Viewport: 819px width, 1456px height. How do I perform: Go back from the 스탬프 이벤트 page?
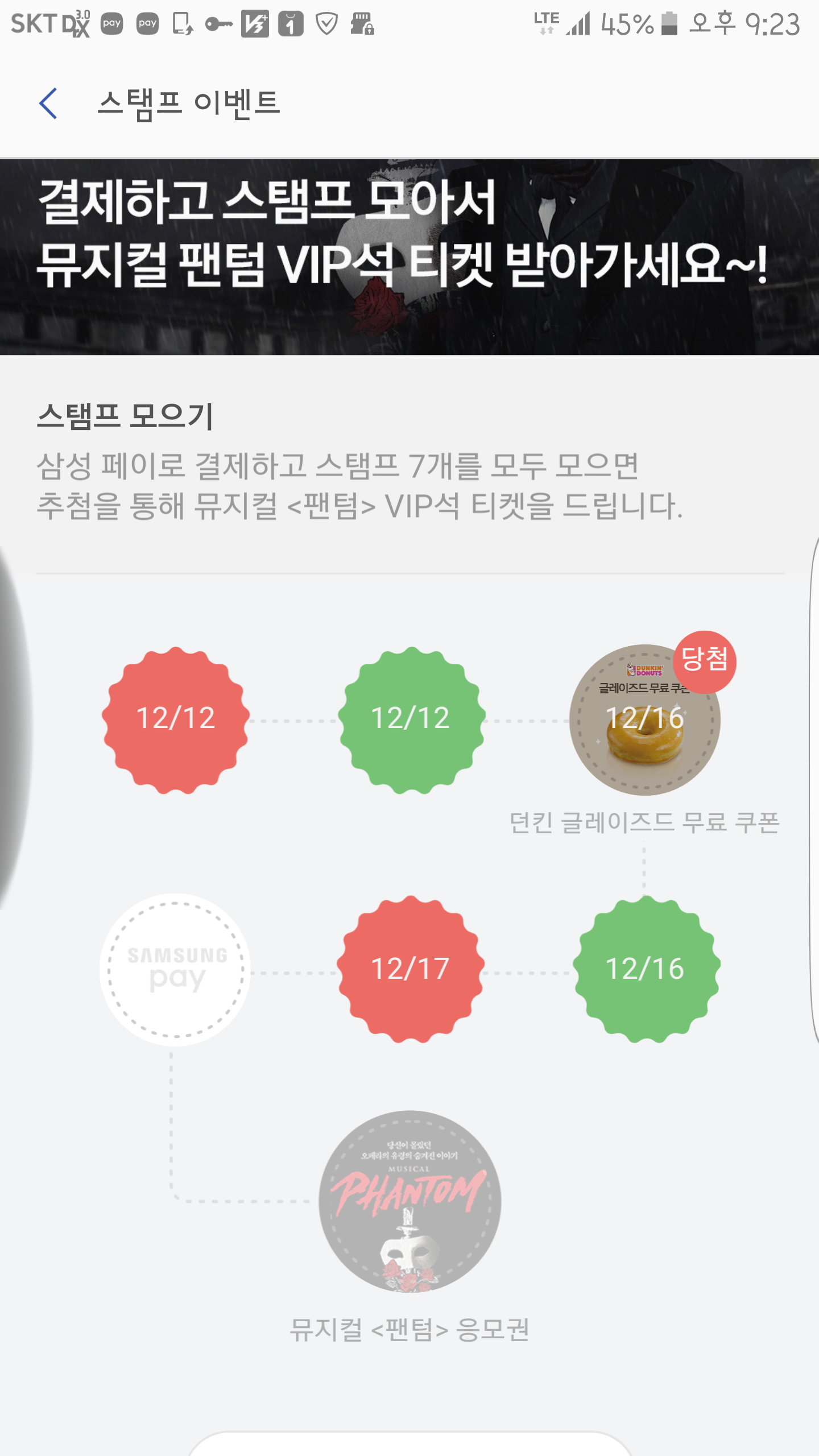pos(48,104)
